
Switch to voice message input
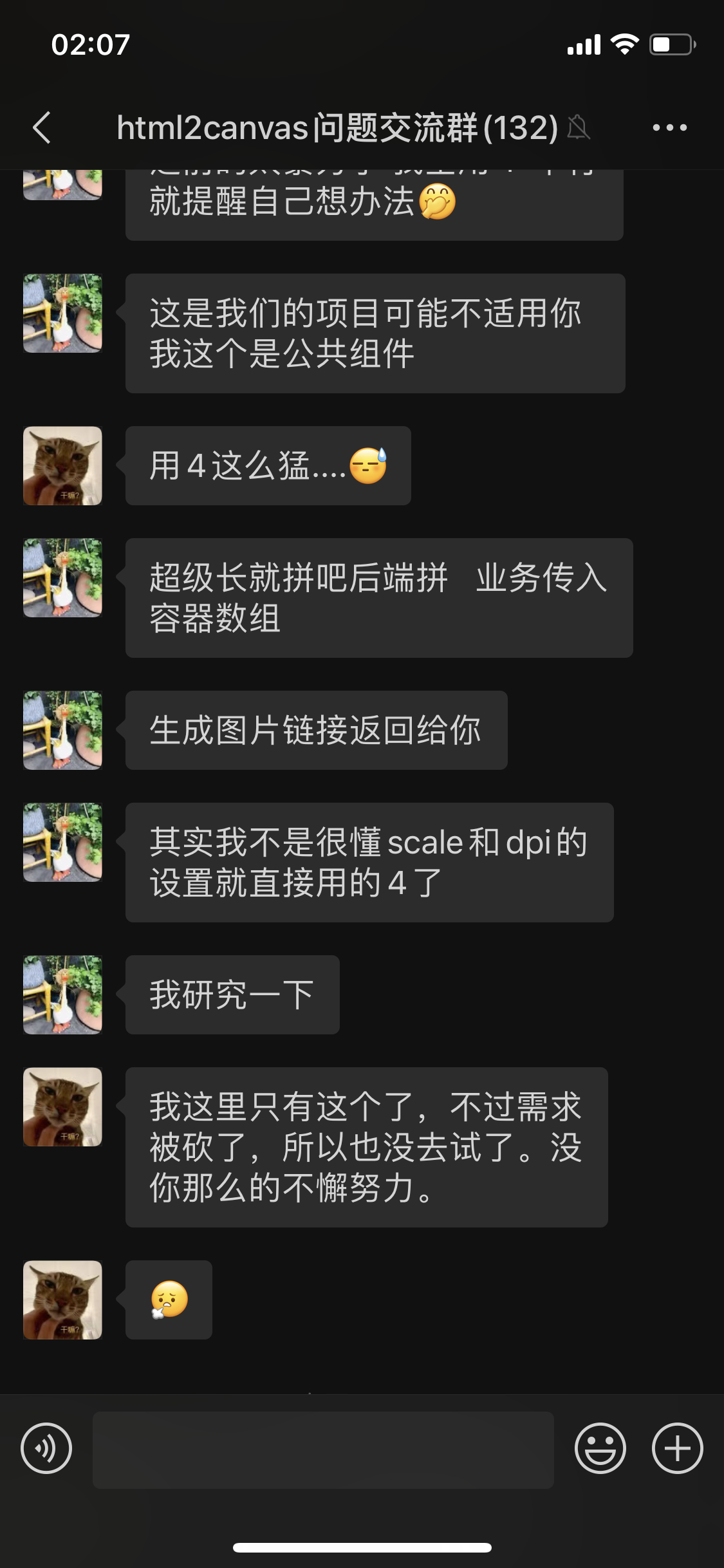(x=46, y=1448)
